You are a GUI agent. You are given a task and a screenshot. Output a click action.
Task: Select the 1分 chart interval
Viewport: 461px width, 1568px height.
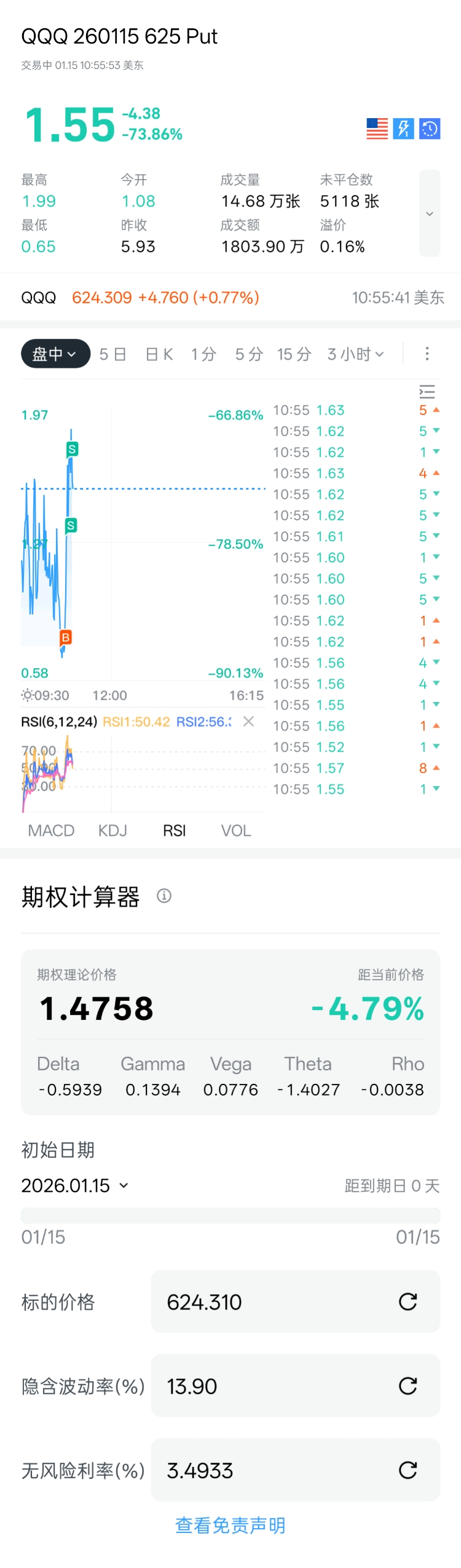(203, 354)
